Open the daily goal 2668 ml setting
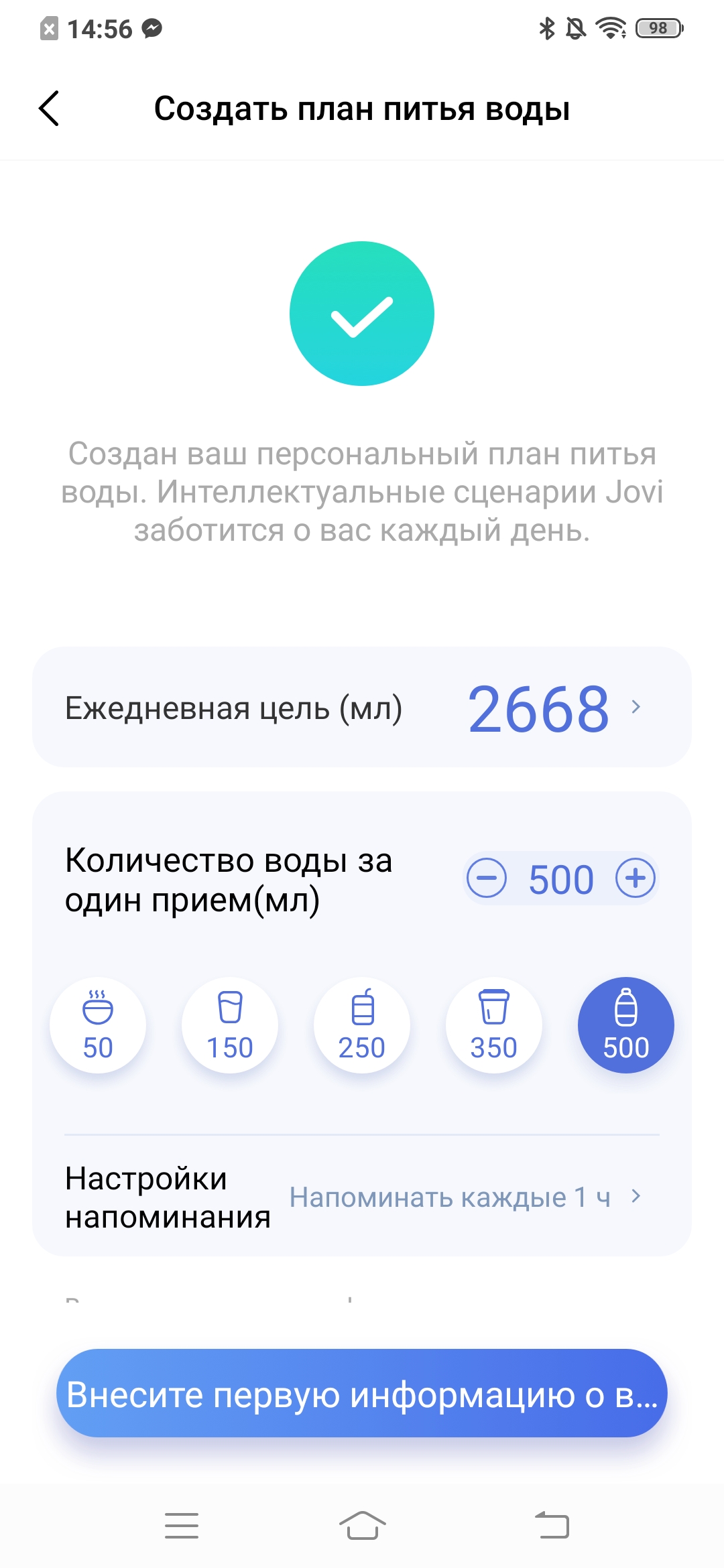724x1568 pixels. point(362,708)
